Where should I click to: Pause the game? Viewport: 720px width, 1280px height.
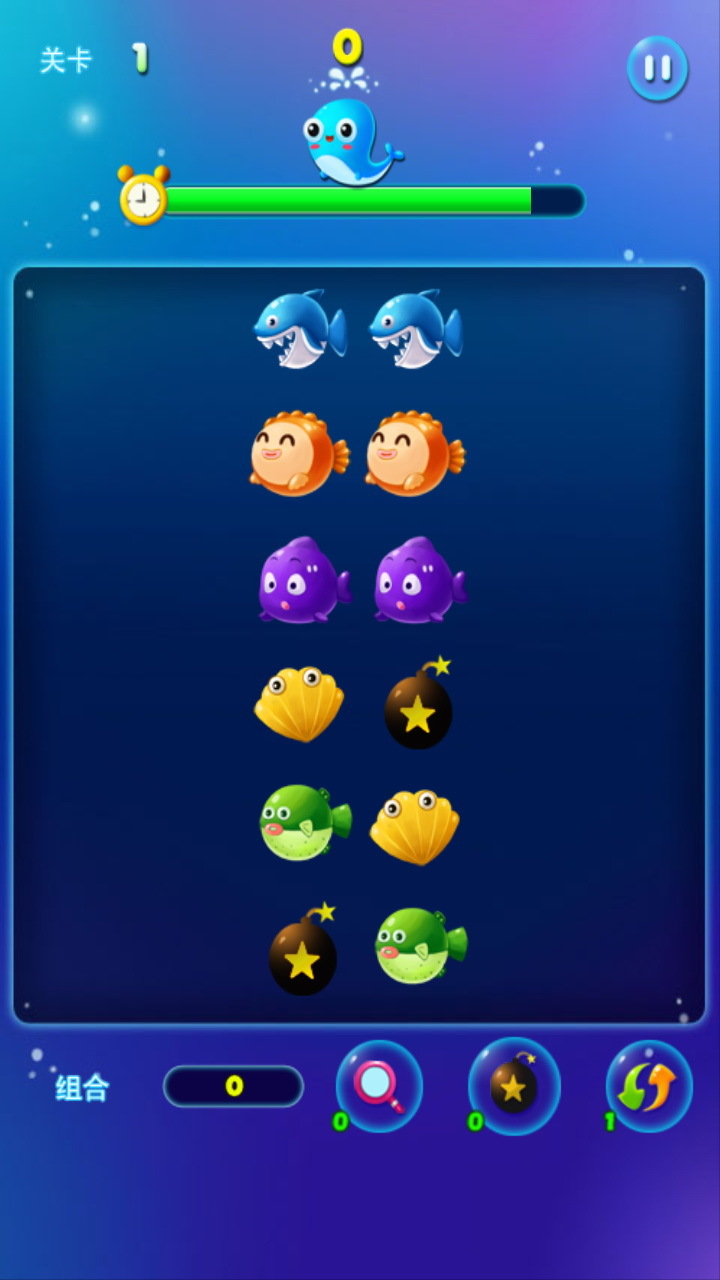click(x=657, y=68)
